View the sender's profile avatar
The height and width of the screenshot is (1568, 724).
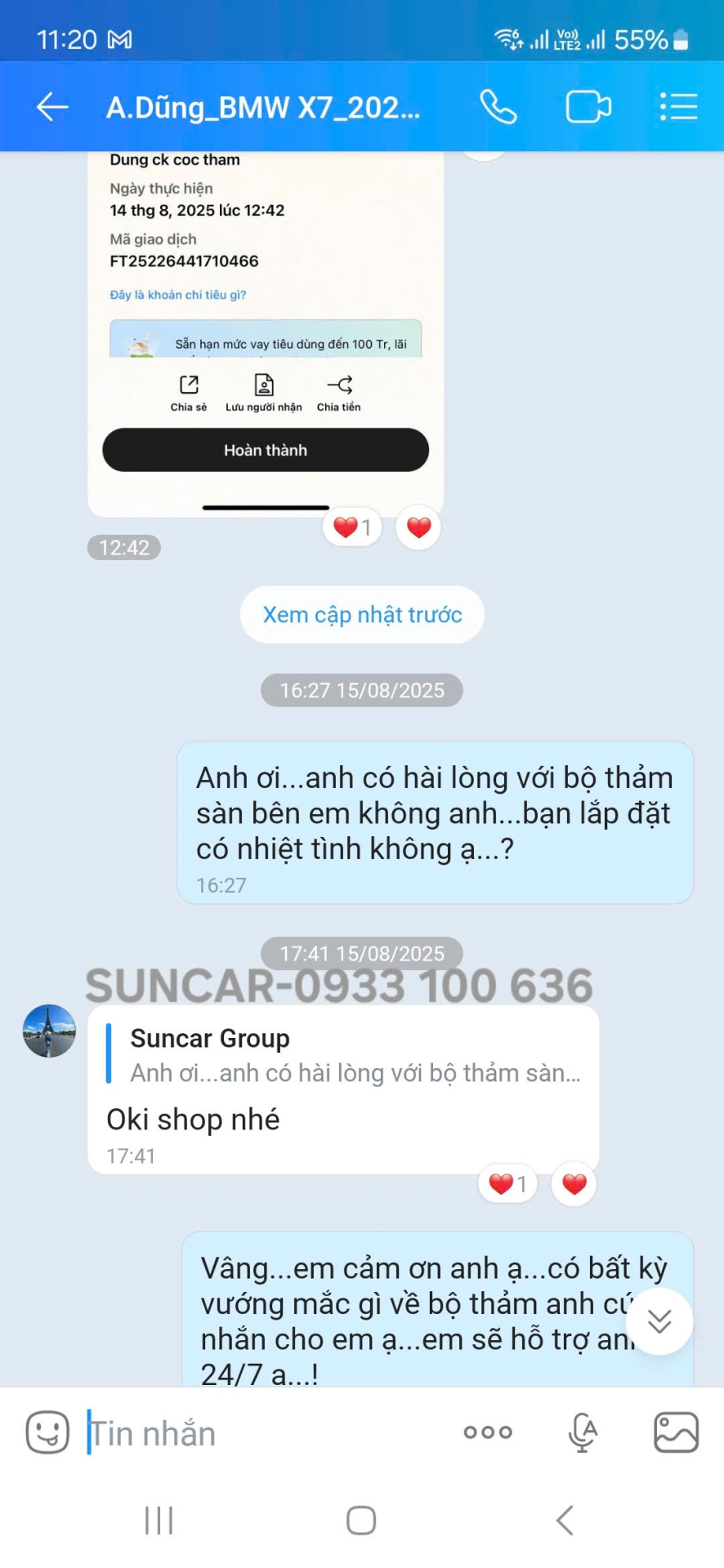point(49,1031)
